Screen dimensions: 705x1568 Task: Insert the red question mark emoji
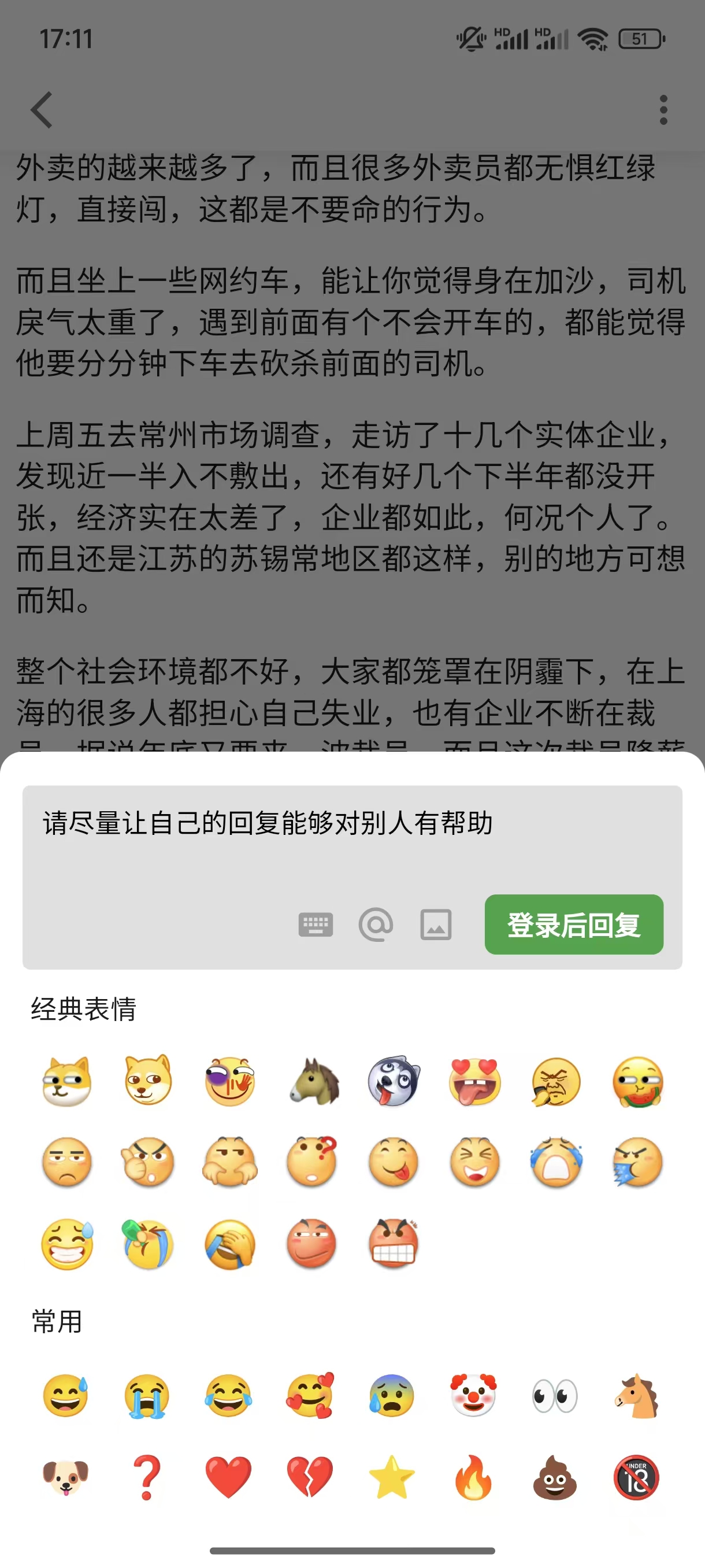[147, 1477]
